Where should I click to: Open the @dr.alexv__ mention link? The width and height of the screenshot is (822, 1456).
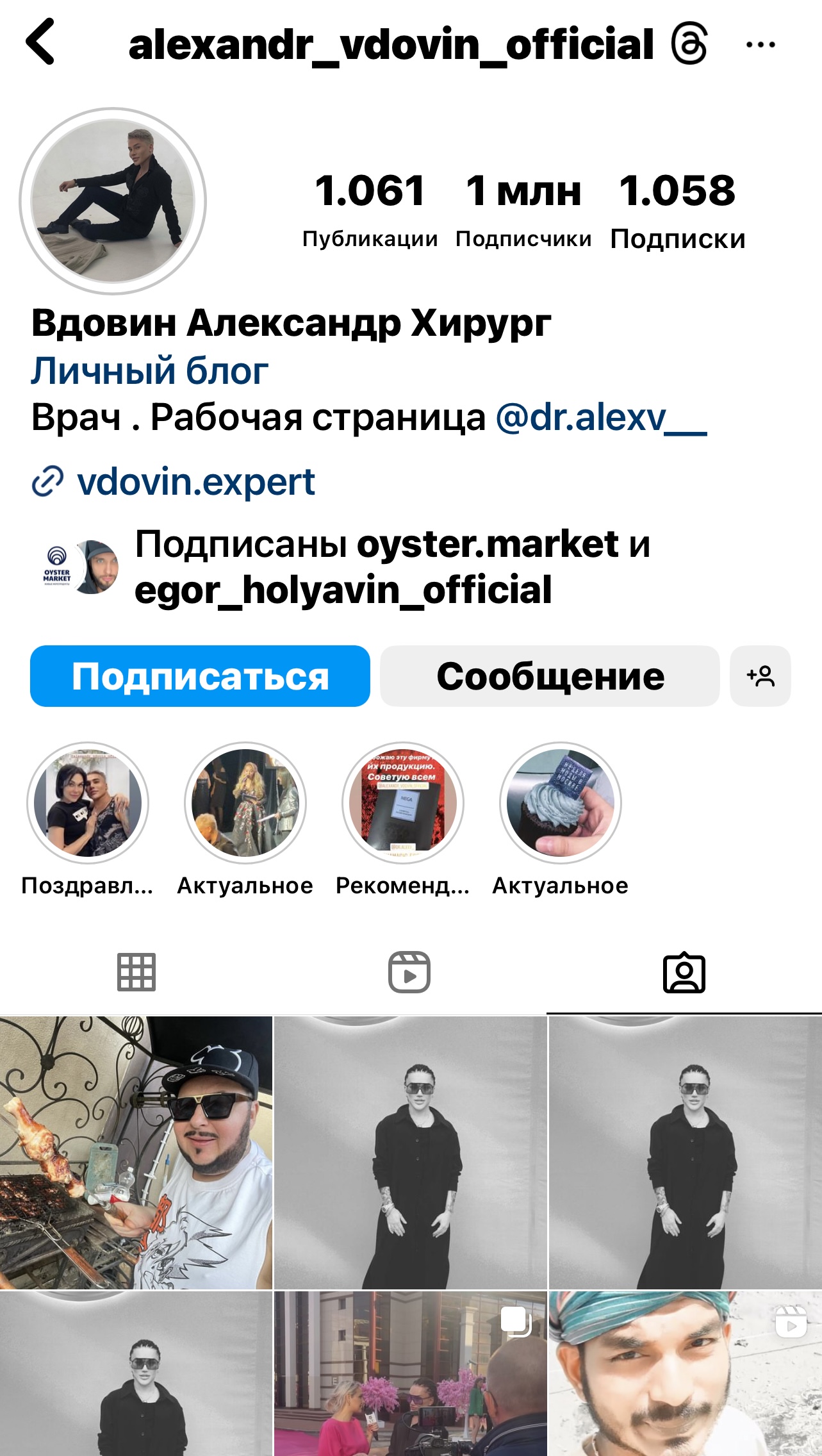(x=601, y=417)
